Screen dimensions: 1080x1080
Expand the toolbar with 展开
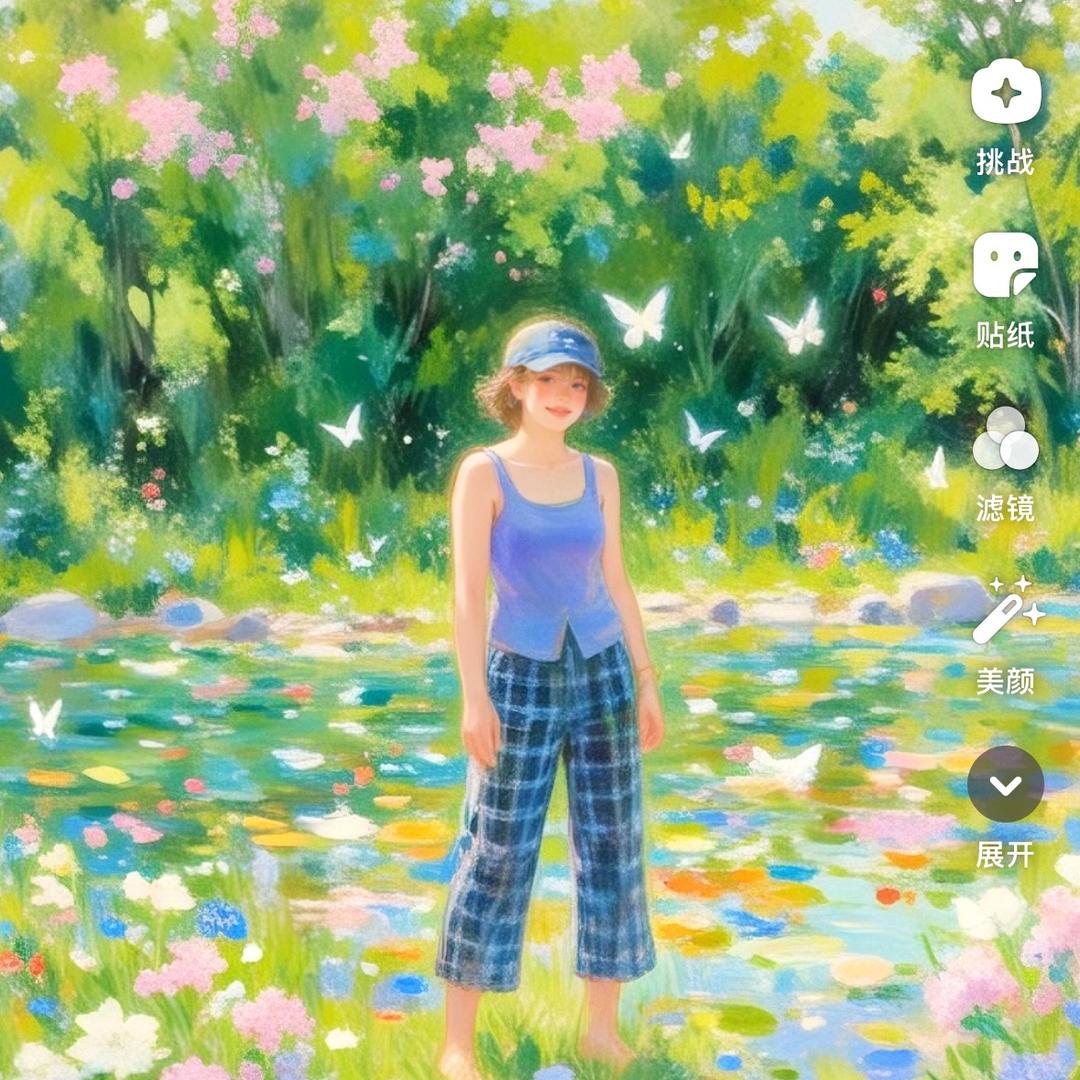[1006, 785]
